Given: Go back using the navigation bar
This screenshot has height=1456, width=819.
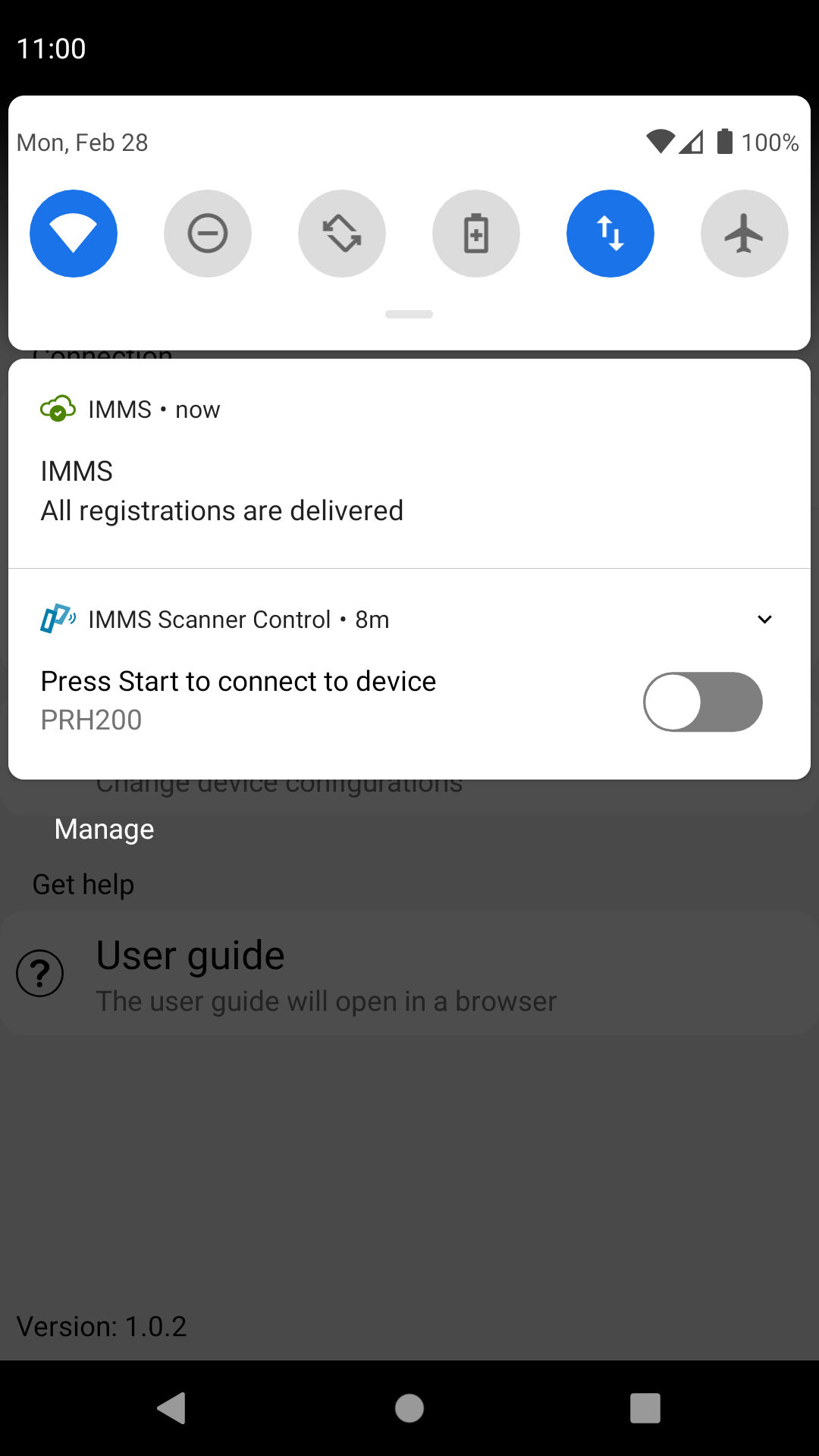Looking at the screenshot, I should [172, 1408].
